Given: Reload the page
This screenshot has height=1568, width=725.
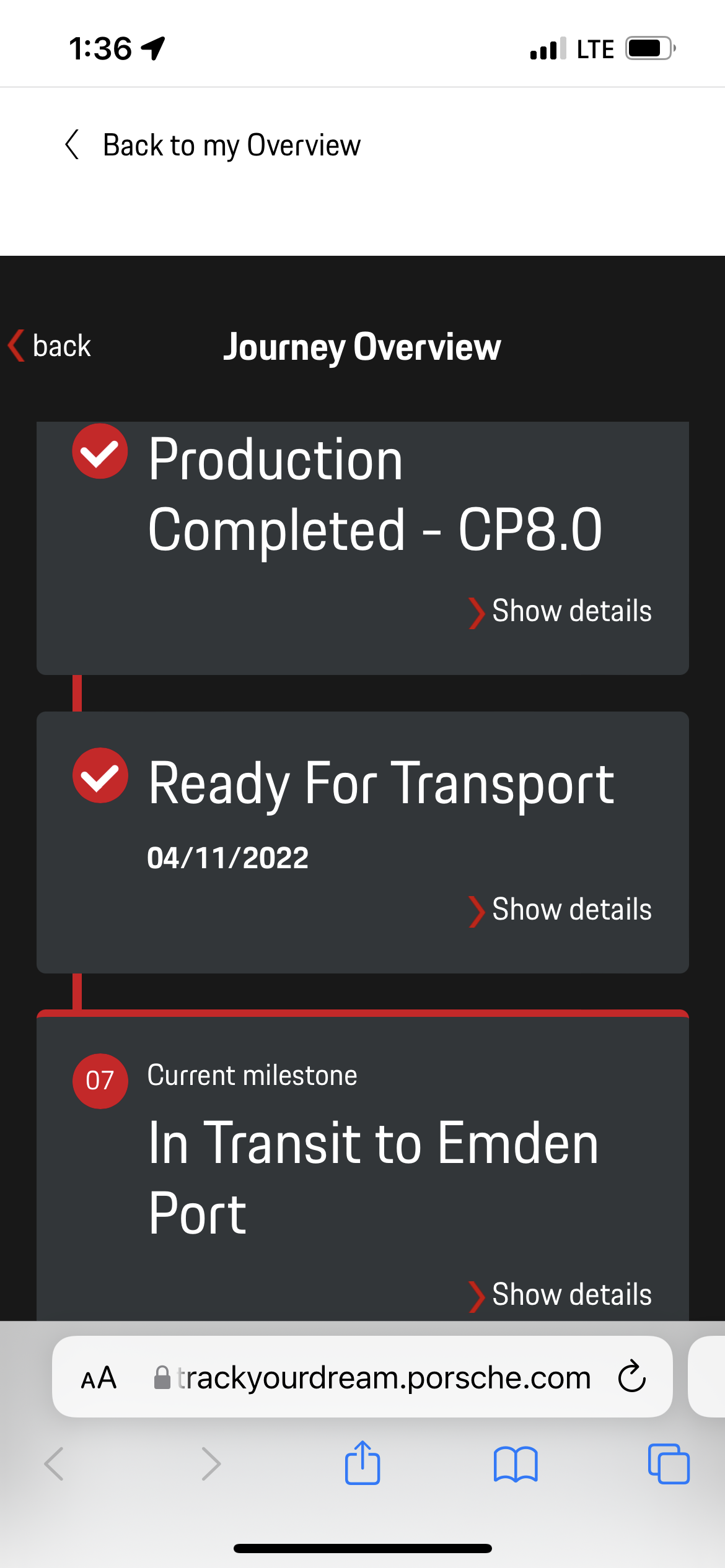Looking at the screenshot, I should click(x=632, y=1377).
